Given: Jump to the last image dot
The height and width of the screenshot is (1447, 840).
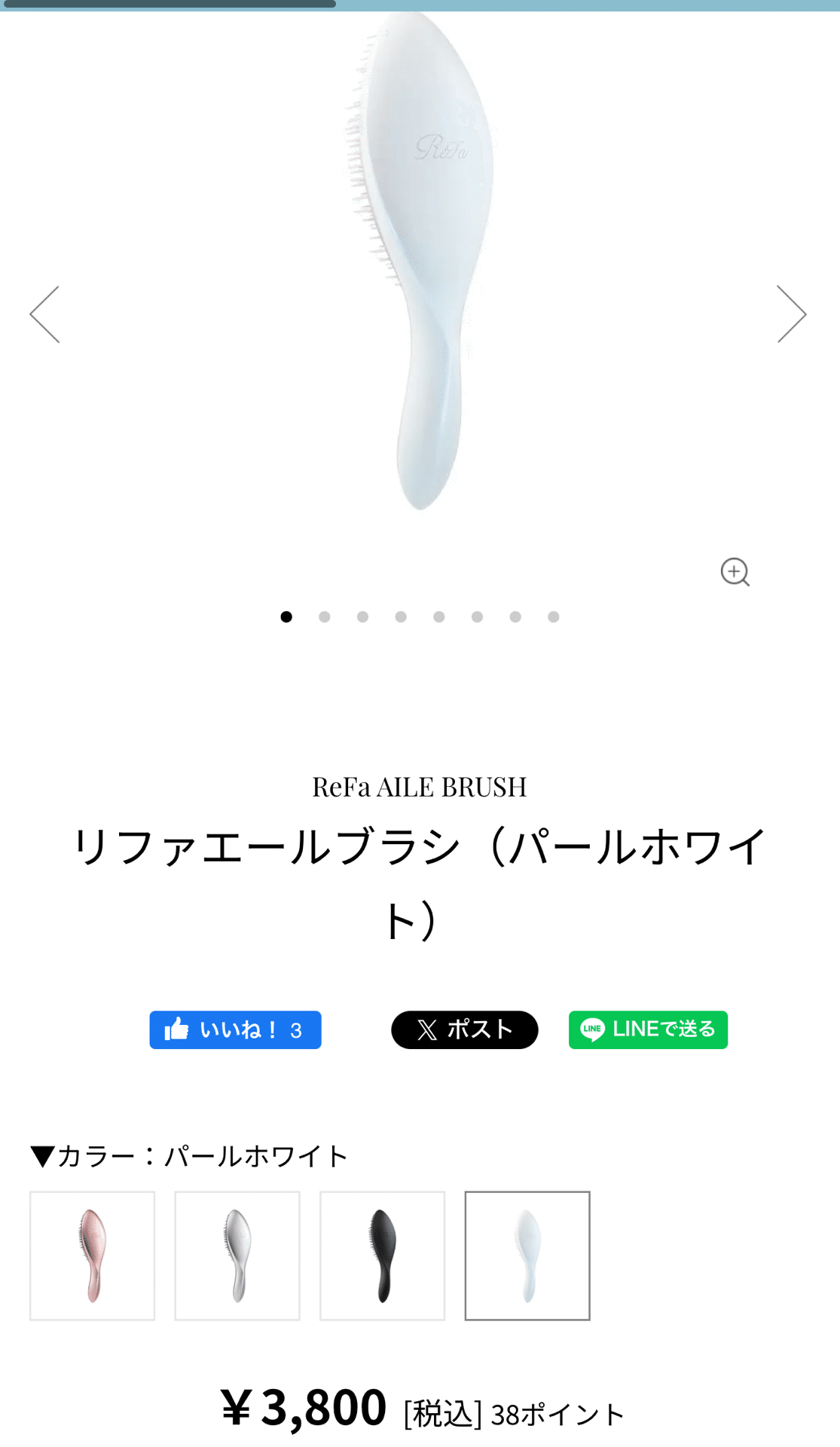Looking at the screenshot, I should tap(554, 616).
